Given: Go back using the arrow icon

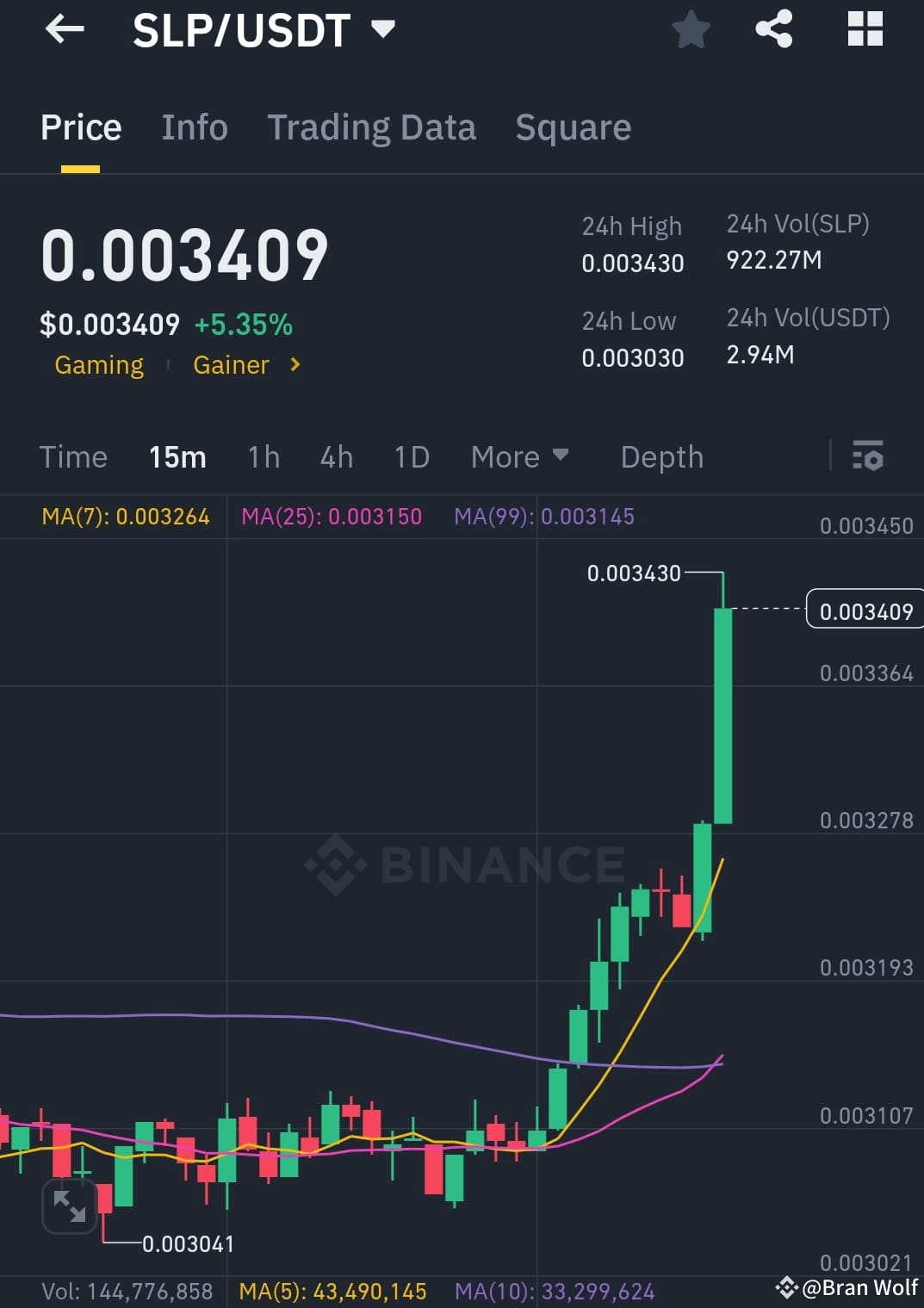Looking at the screenshot, I should pyautogui.click(x=63, y=28).
